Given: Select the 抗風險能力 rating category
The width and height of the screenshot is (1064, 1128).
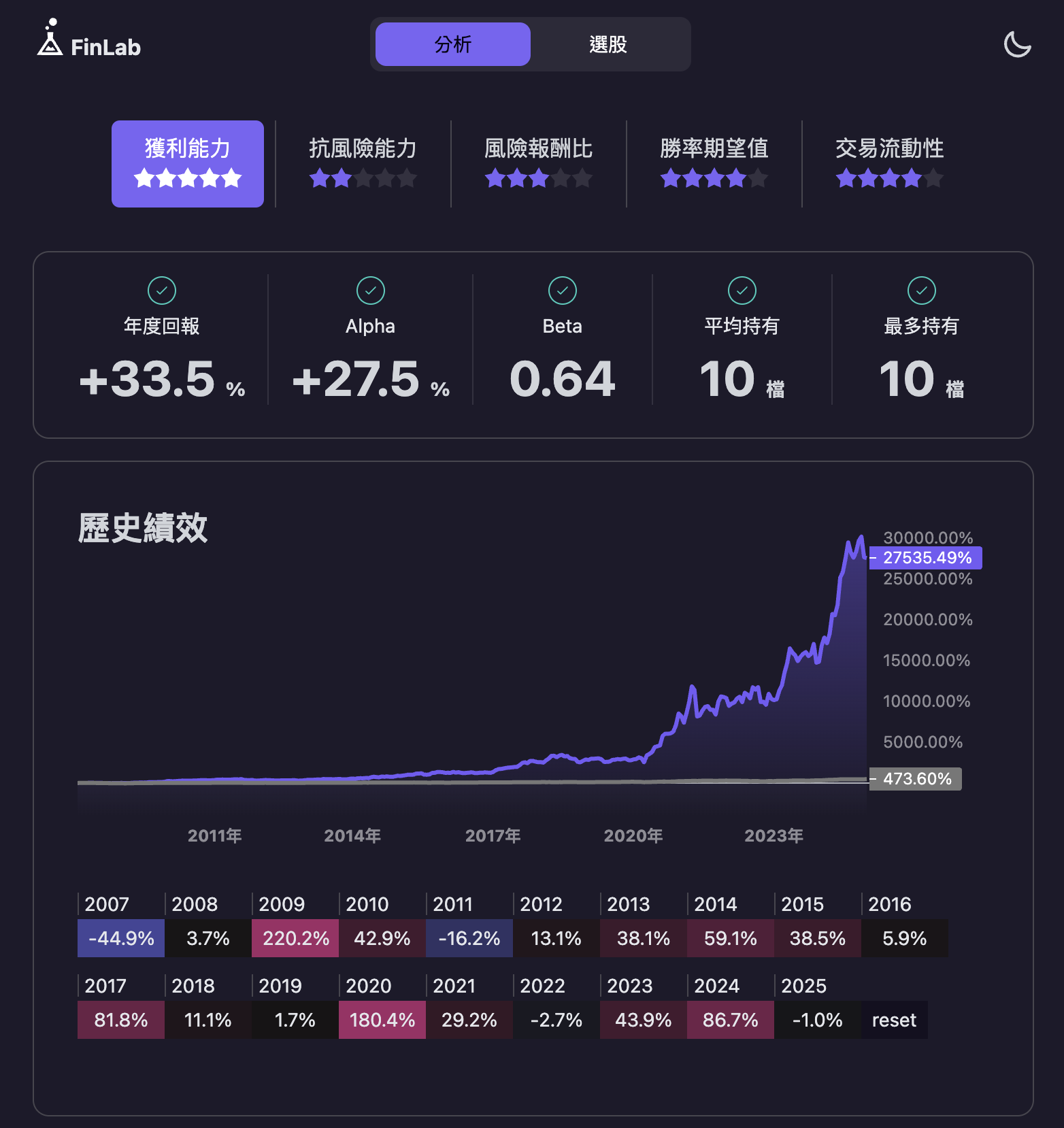Looking at the screenshot, I should point(363,163).
